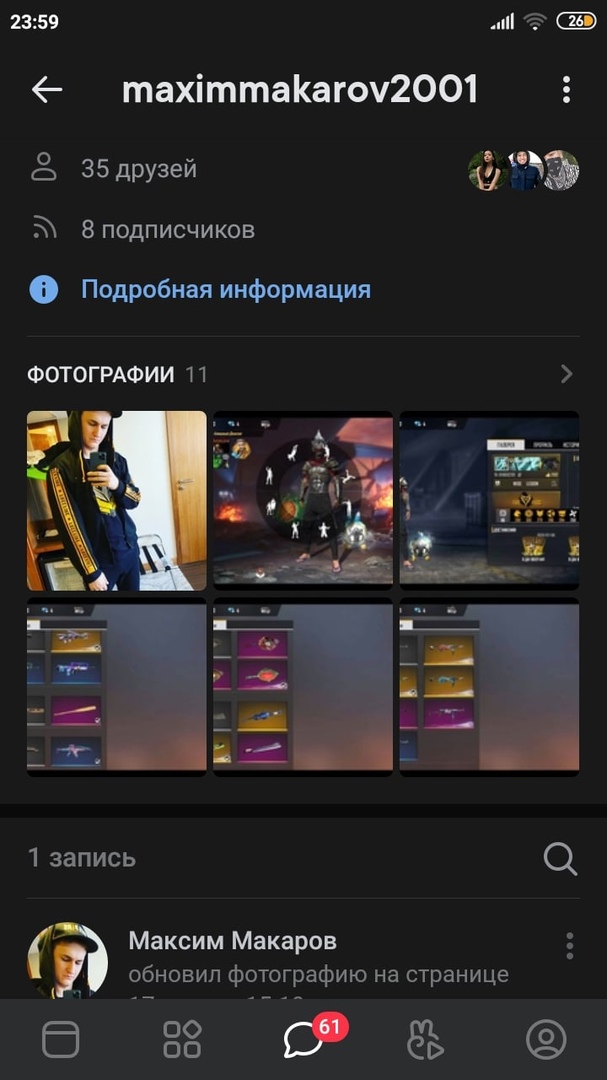Switch to the clips tab
Screen dimensions: 607x1080
[425, 1040]
